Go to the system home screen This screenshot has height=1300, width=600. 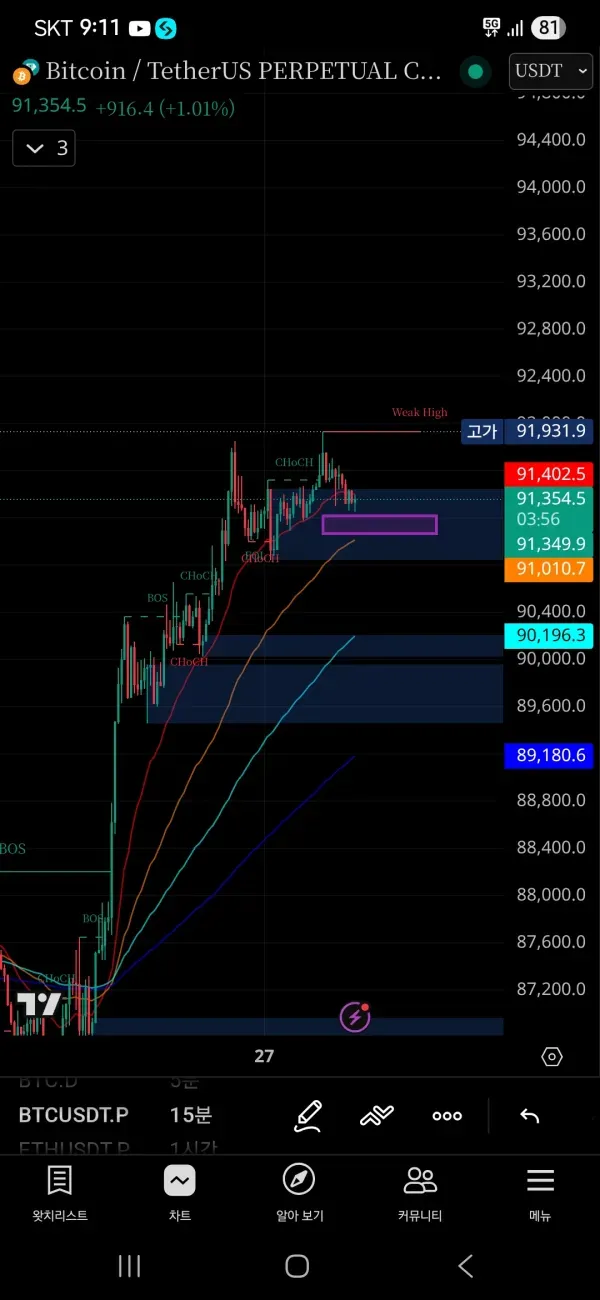click(x=297, y=1266)
